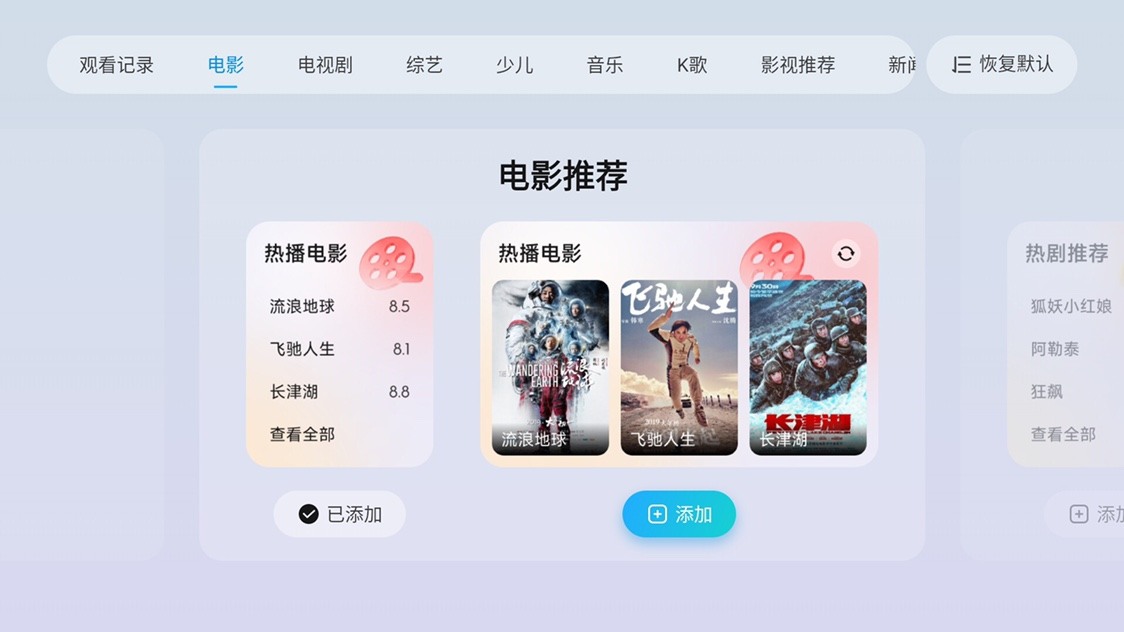This screenshot has width=1124, height=632.
Task: Switch to the 观看记录 tab
Action: tap(117, 65)
